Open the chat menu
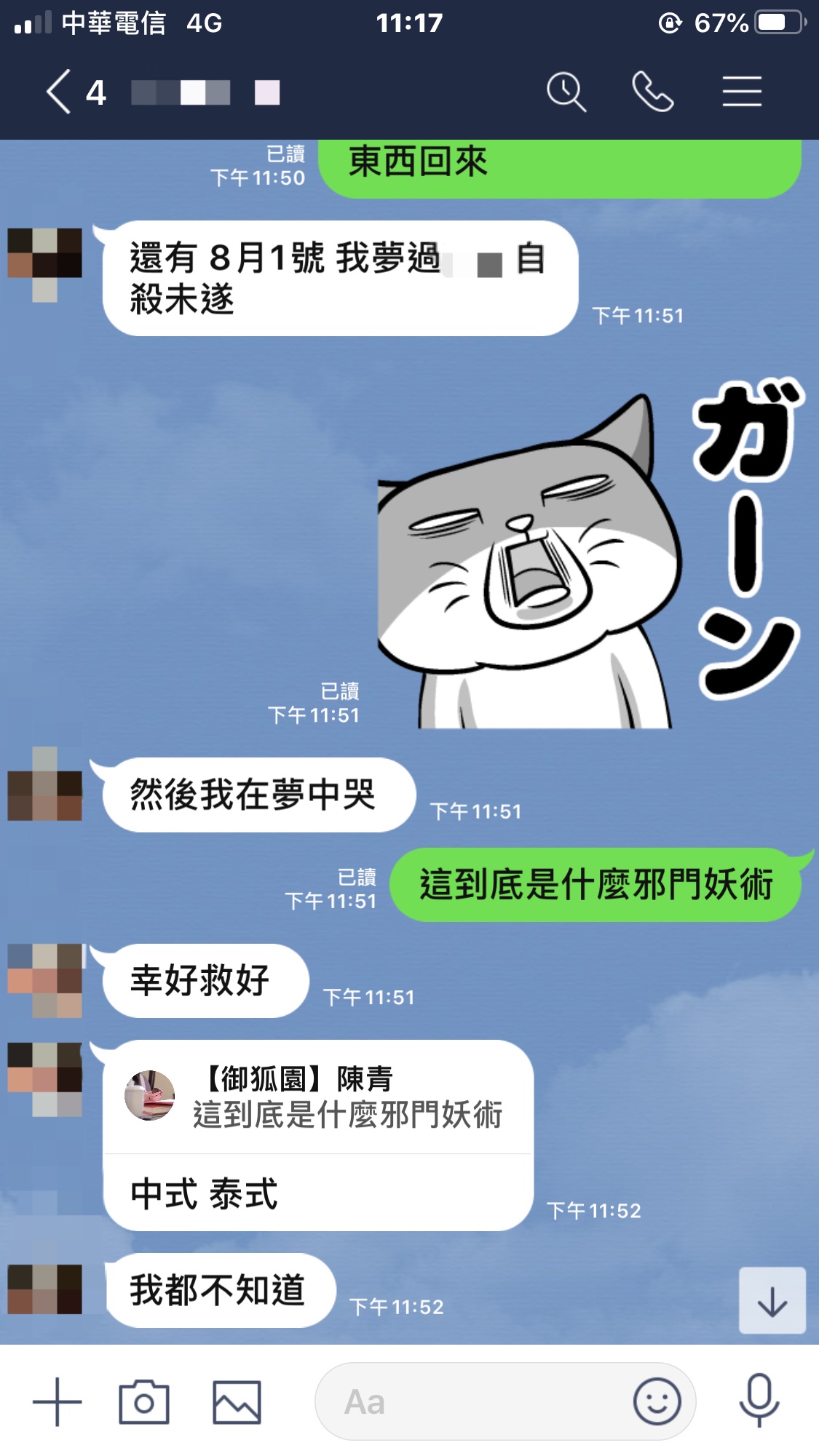This screenshot has height=1456, width=819. pos(742,92)
